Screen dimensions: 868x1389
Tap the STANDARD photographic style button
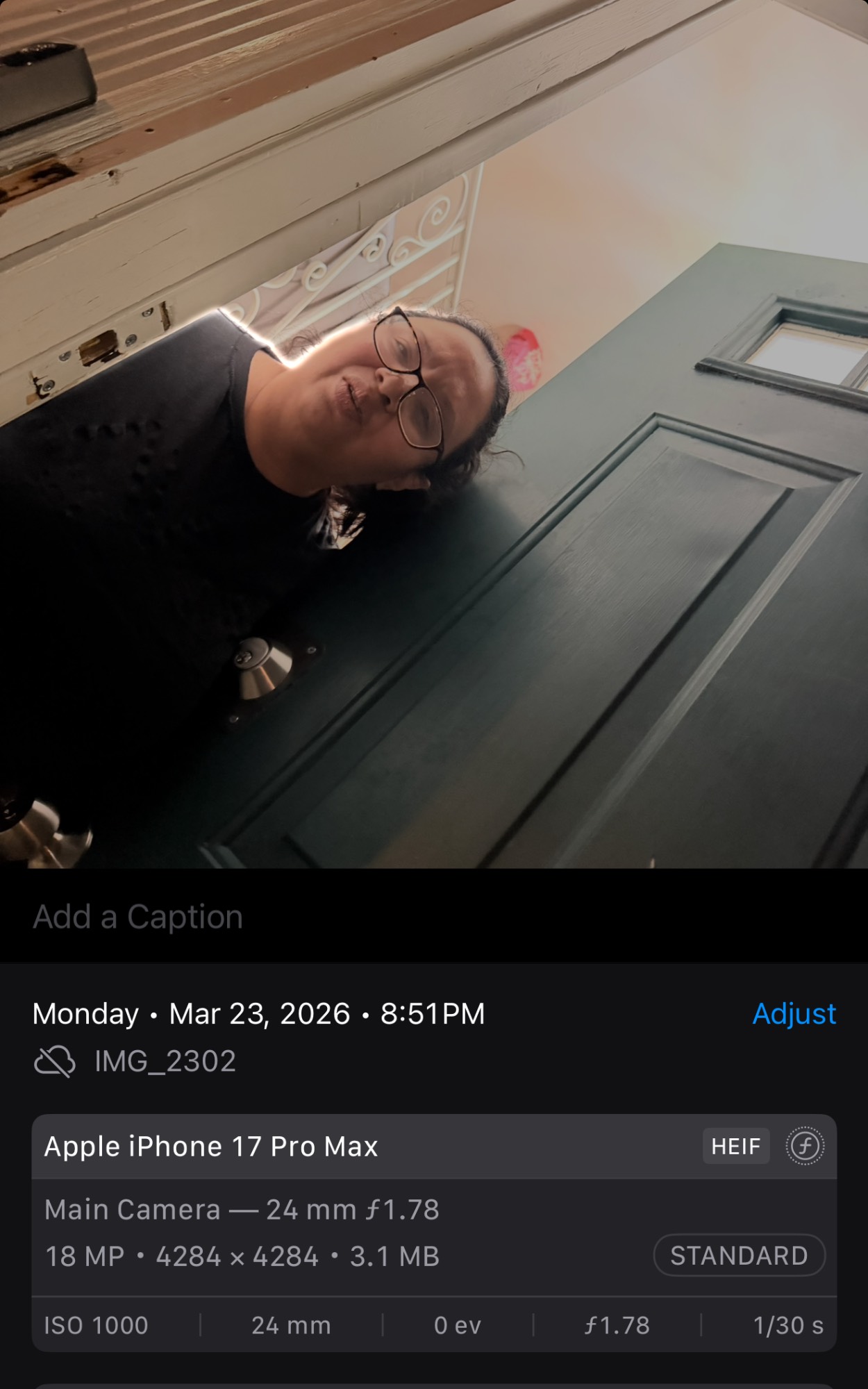(739, 1256)
